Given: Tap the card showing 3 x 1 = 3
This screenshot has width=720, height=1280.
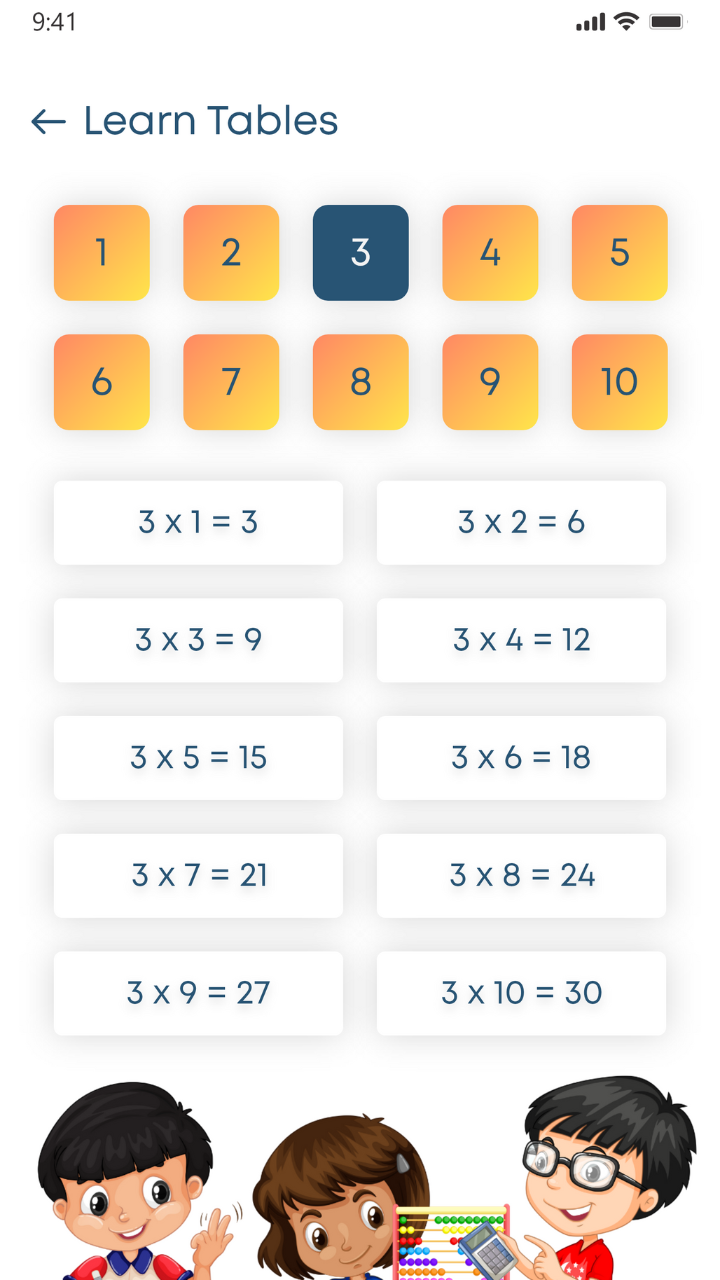Looking at the screenshot, I should (x=197, y=522).
